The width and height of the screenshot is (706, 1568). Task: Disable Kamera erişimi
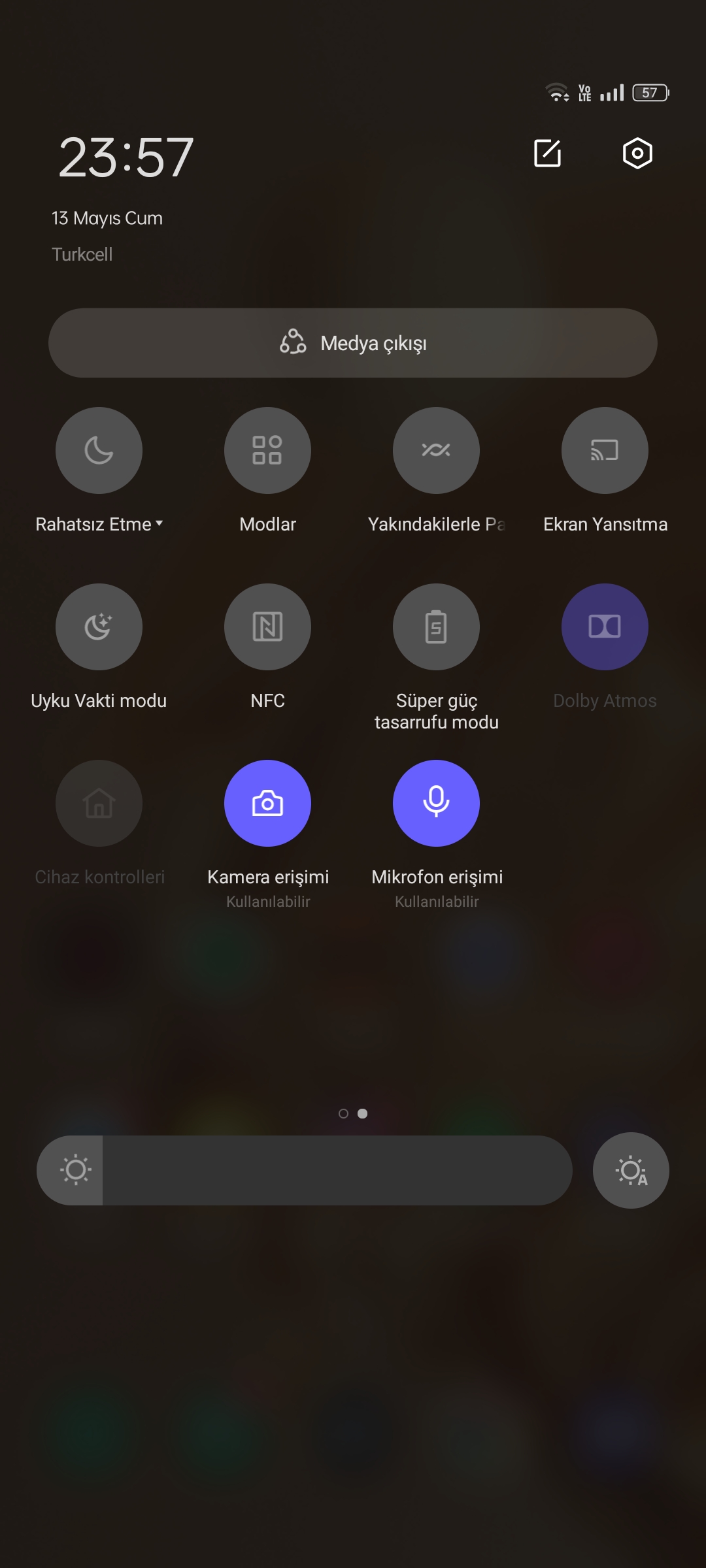pyautogui.click(x=267, y=803)
